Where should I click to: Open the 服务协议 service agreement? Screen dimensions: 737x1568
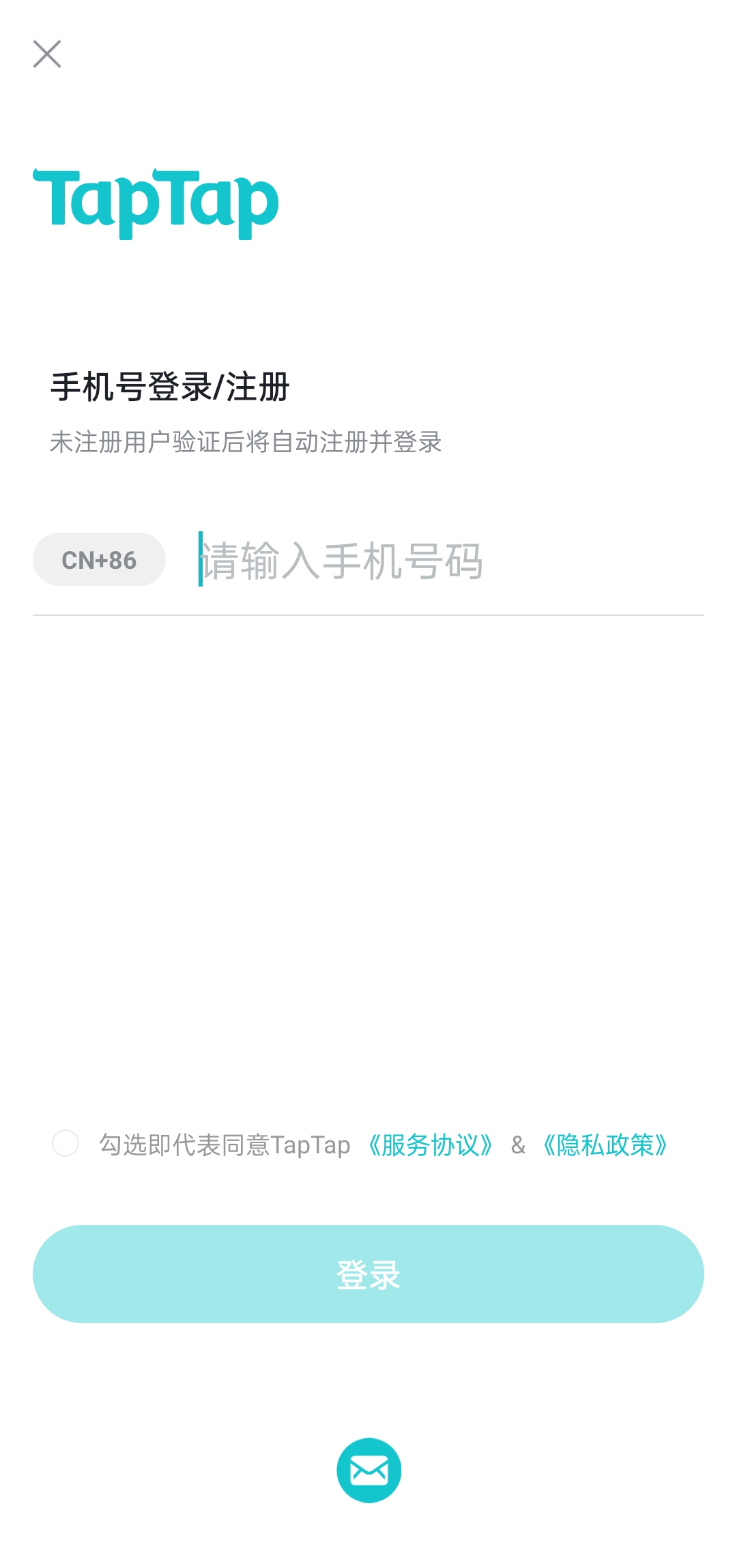pyautogui.click(x=431, y=1142)
